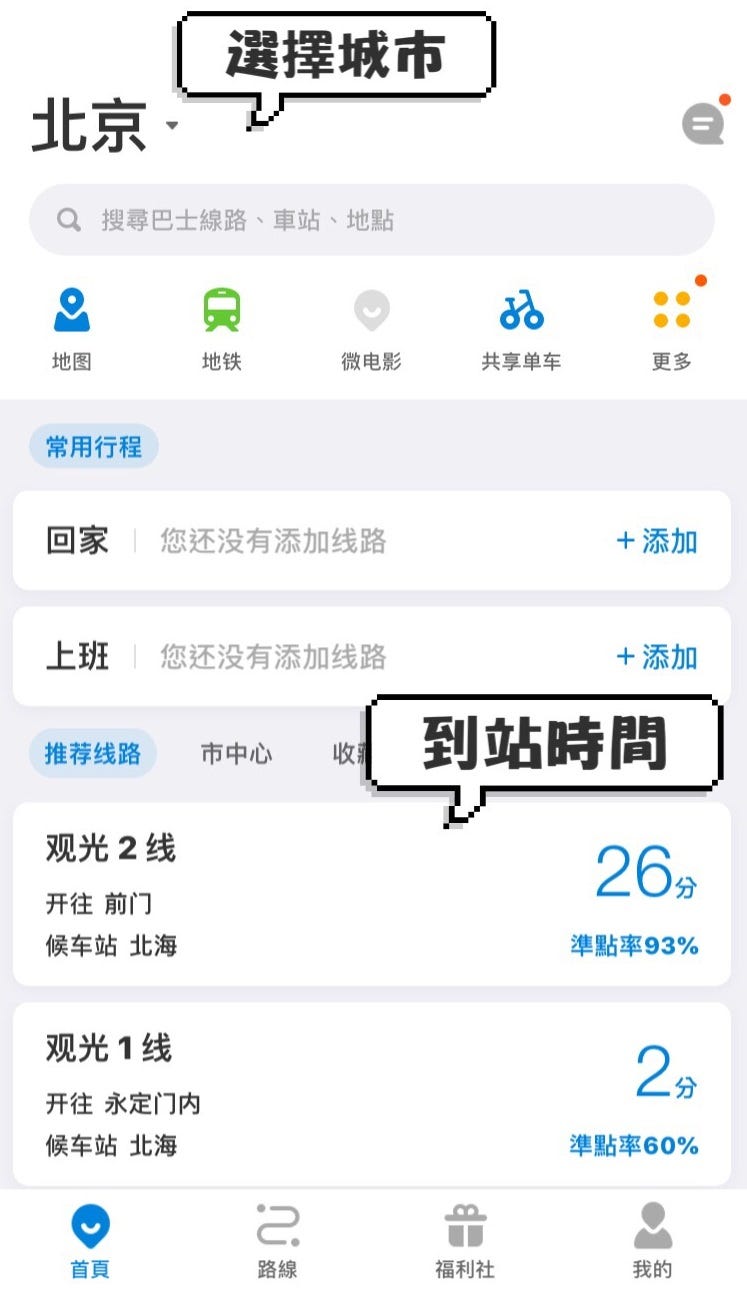Open the 微电影 shortcut
Viewport: 747px width, 1289px height.
[371, 328]
